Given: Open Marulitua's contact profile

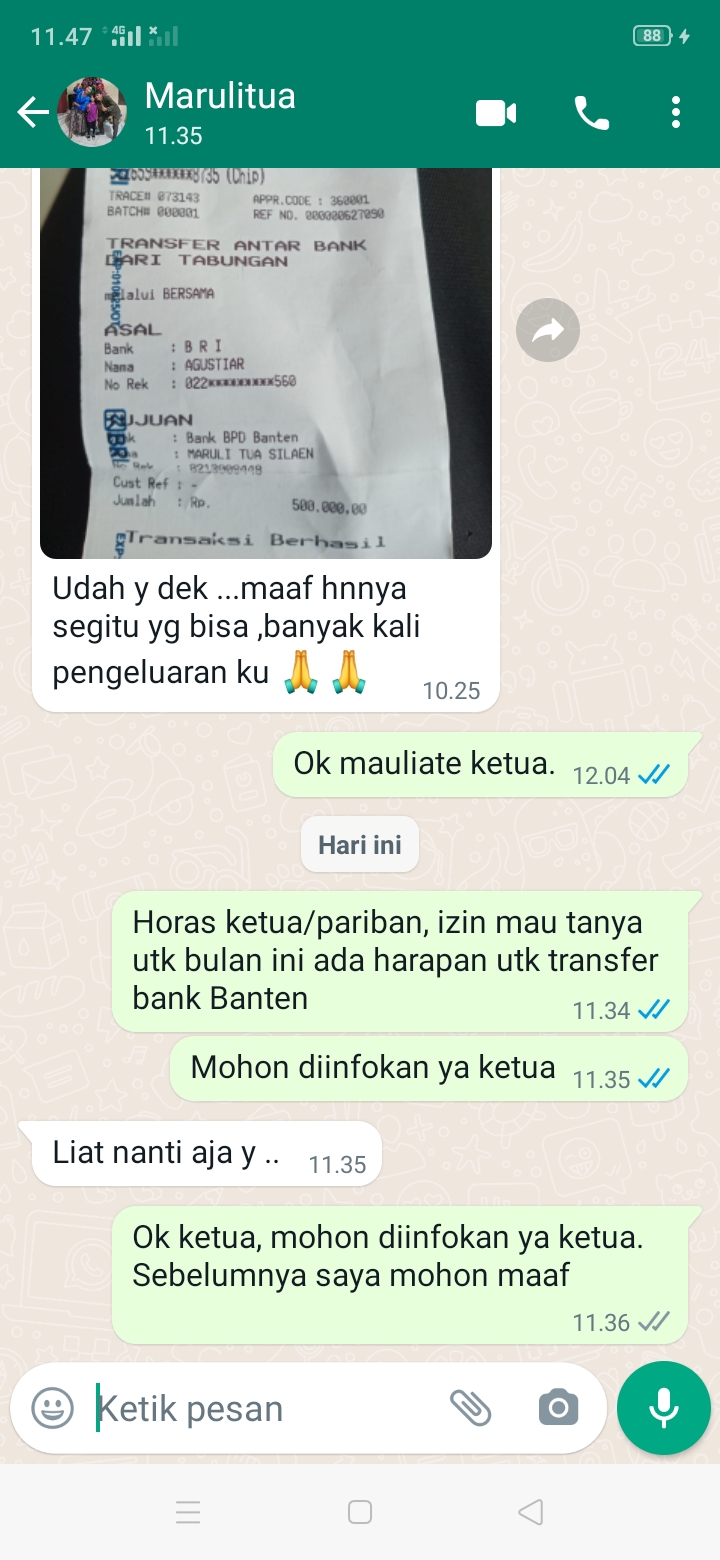Looking at the screenshot, I should [x=220, y=112].
